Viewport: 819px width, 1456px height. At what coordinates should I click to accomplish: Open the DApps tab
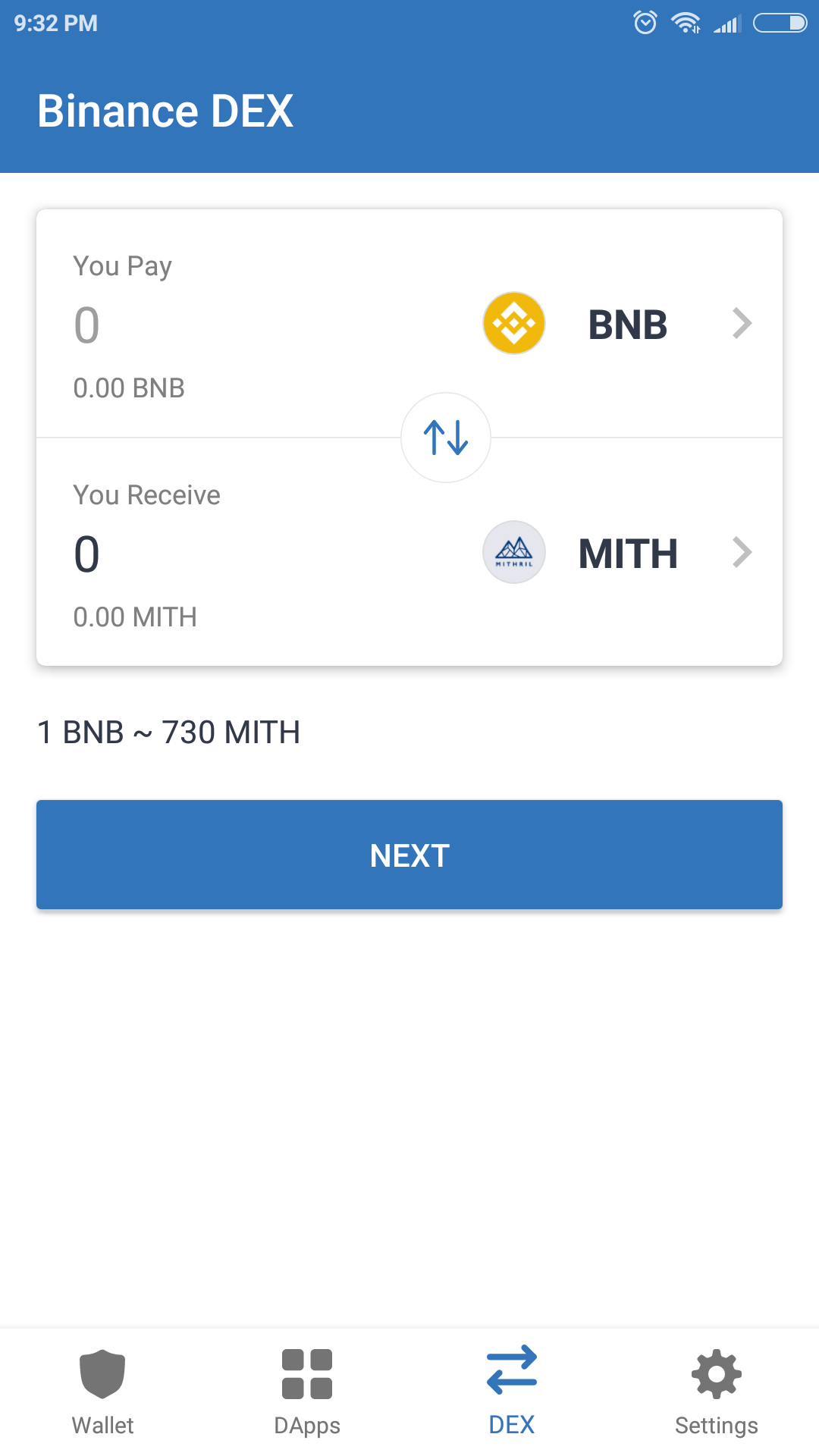pyautogui.click(x=307, y=1393)
